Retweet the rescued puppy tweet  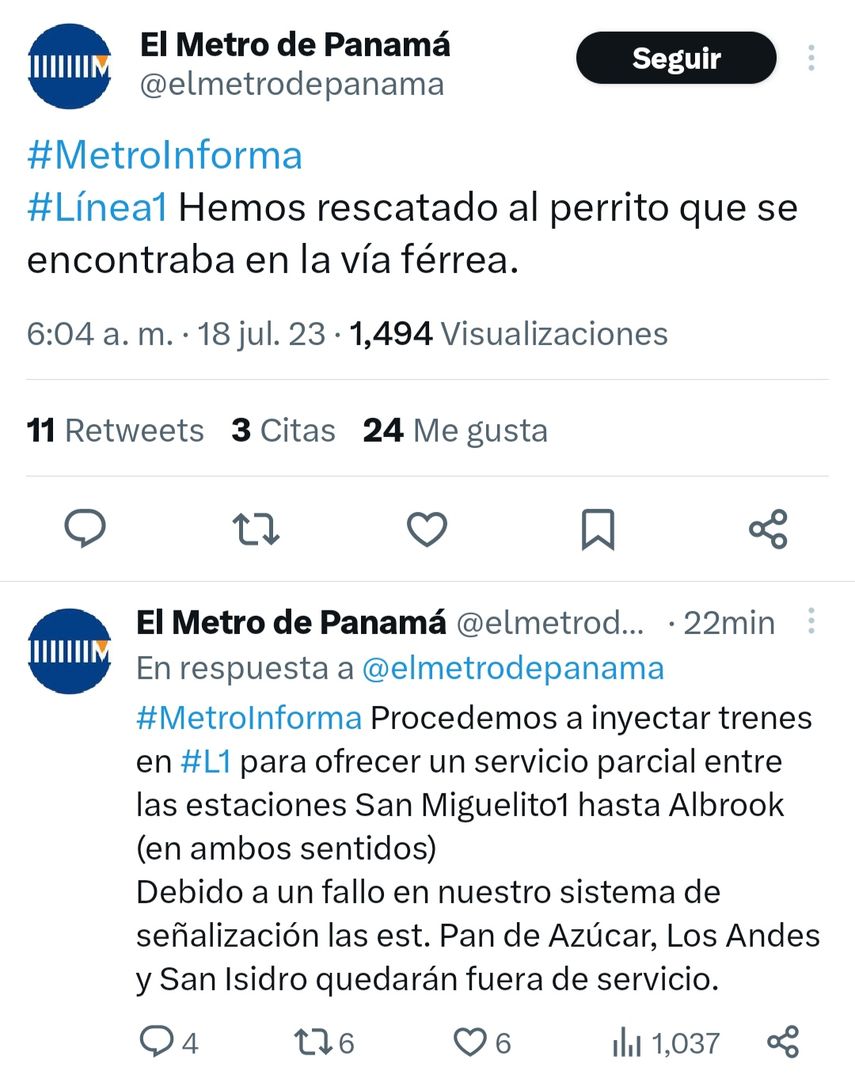(256, 529)
